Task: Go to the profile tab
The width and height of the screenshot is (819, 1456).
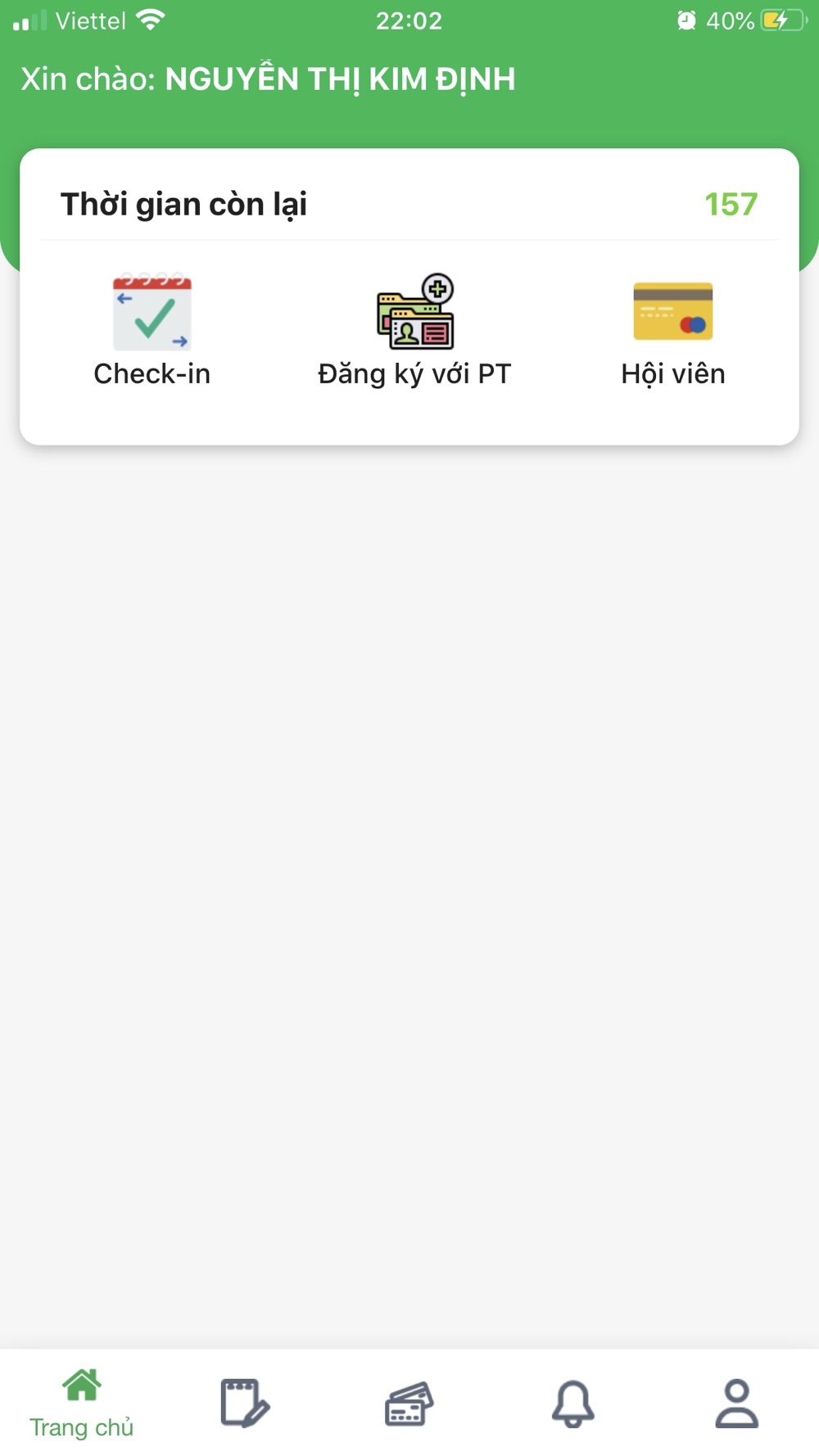Action: pyautogui.click(x=736, y=1403)
